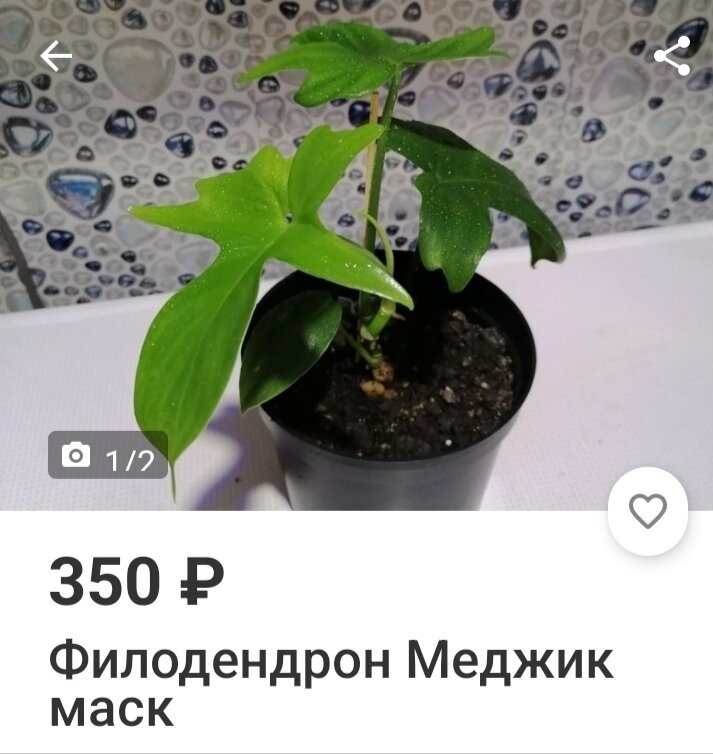713x754 pixels.
Task: Share this philodendron listing
Action: [672, 56]
